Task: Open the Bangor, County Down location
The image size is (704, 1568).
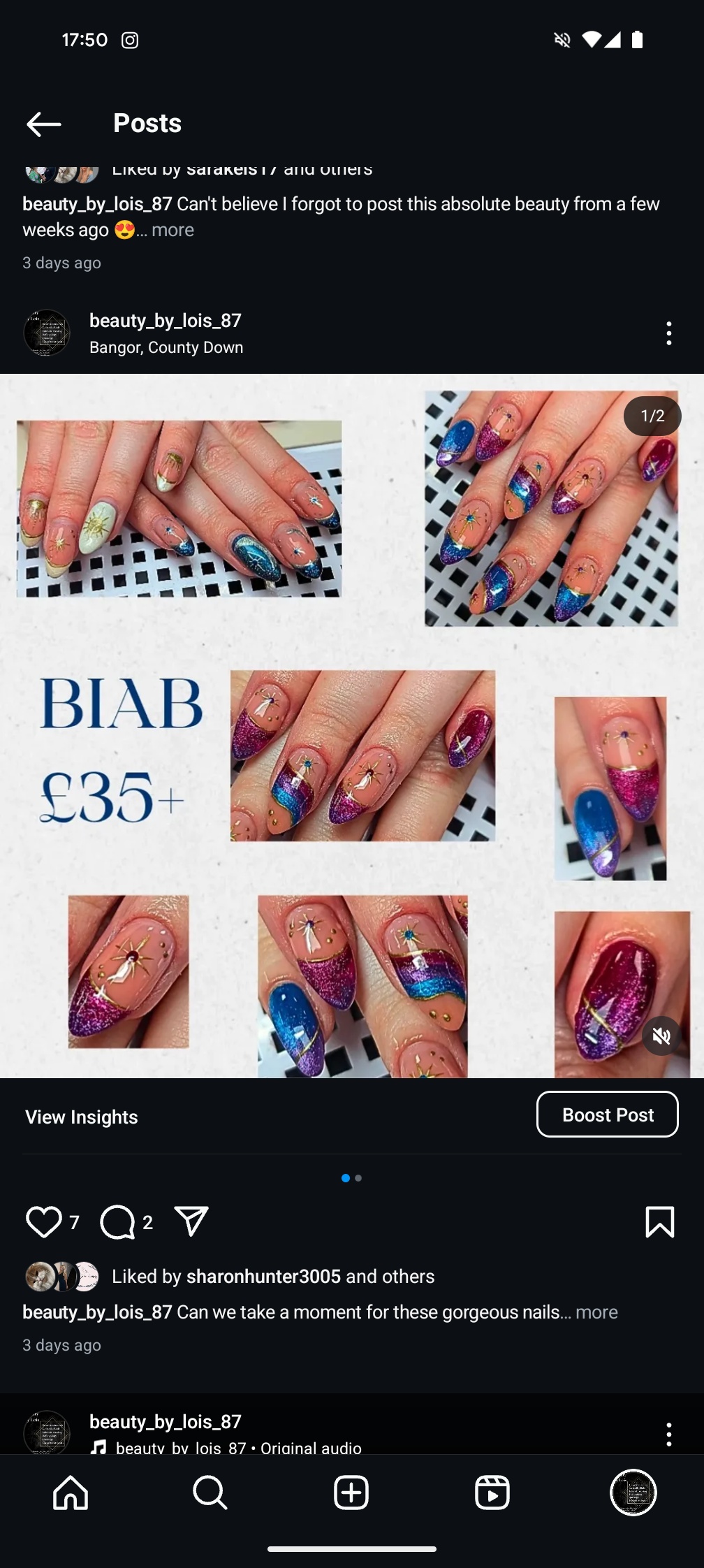Action: pos(166,347)
